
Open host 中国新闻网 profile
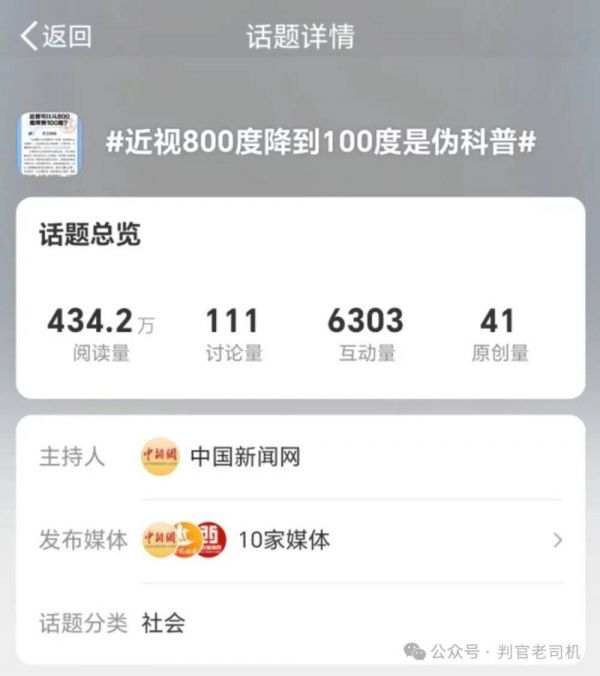[244, 458]
